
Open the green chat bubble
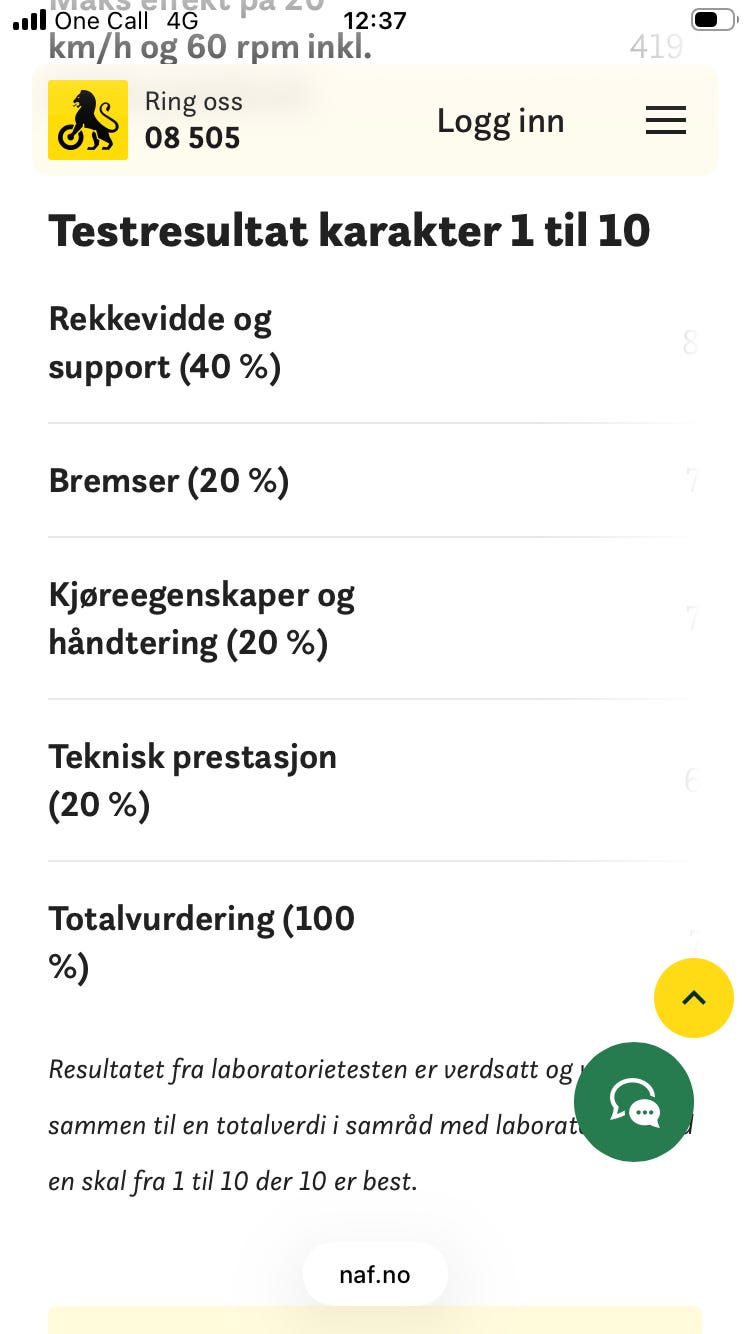pyautogui.click(x=634, y=1102)
